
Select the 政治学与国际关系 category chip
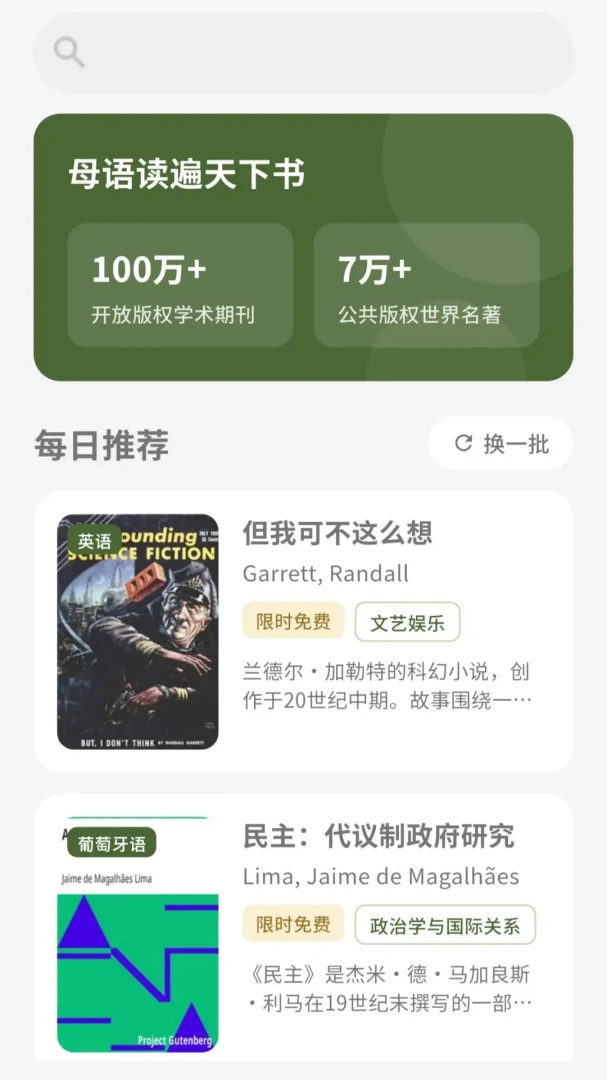[445, 924]
